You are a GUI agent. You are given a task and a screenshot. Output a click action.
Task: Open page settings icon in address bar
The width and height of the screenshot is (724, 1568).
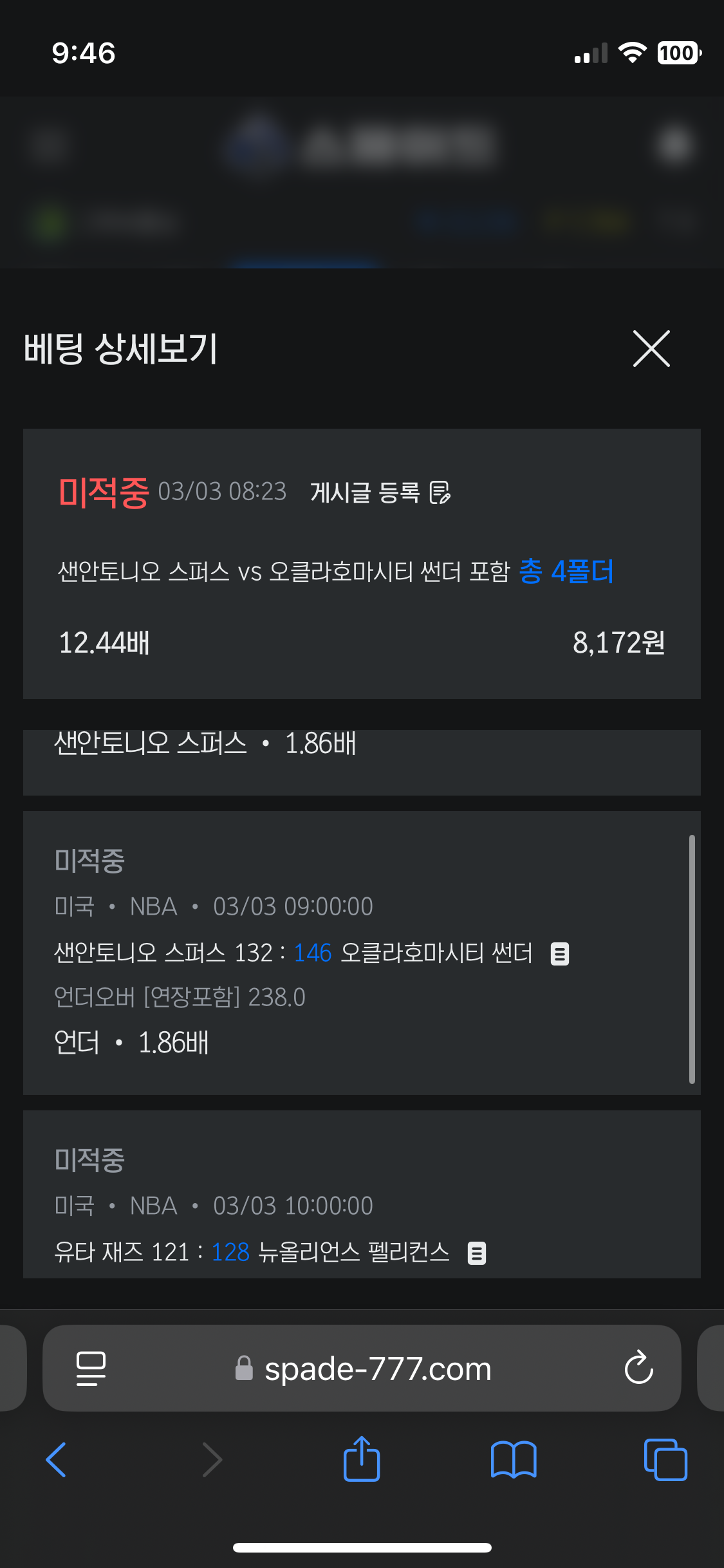(x=91, y=1368)
